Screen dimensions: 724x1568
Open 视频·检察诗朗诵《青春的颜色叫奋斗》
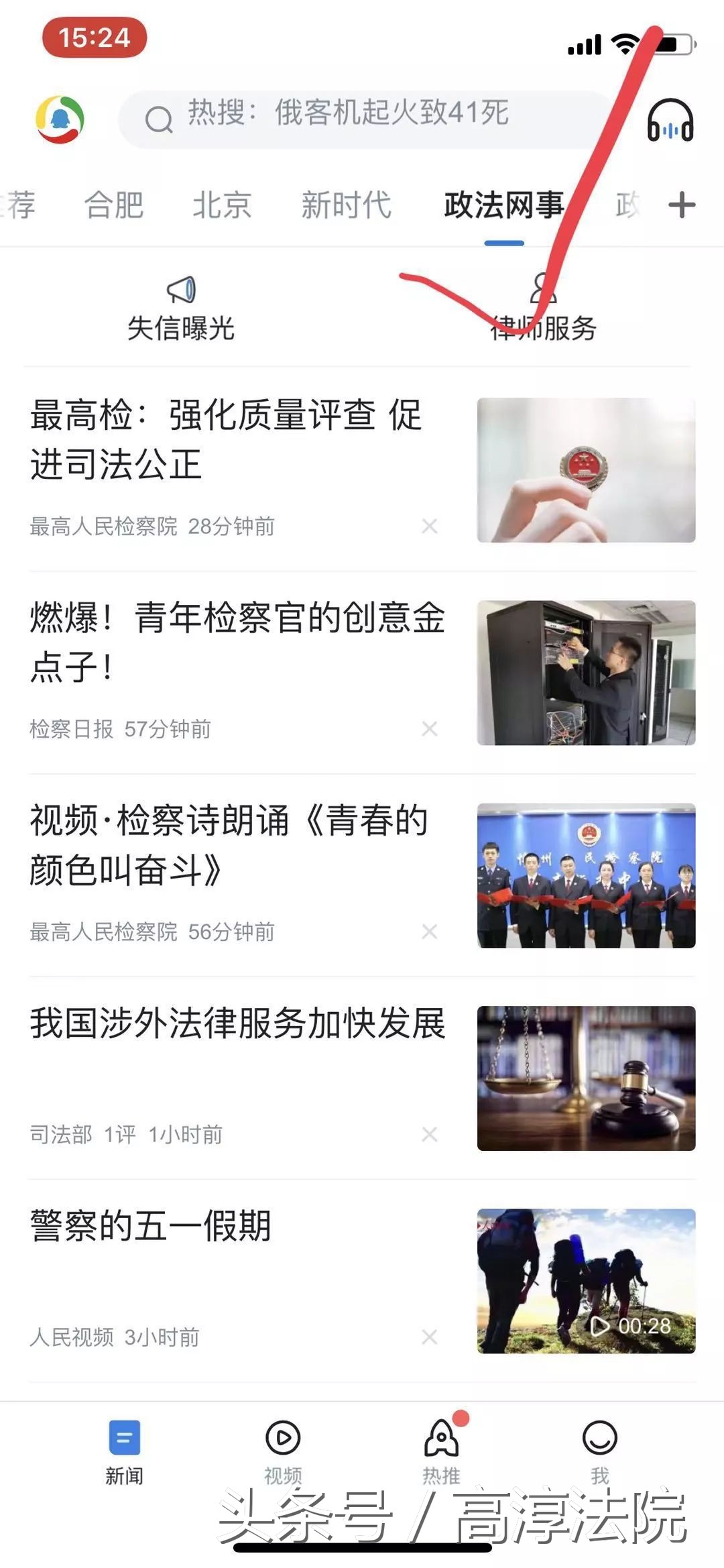(229, 845)
